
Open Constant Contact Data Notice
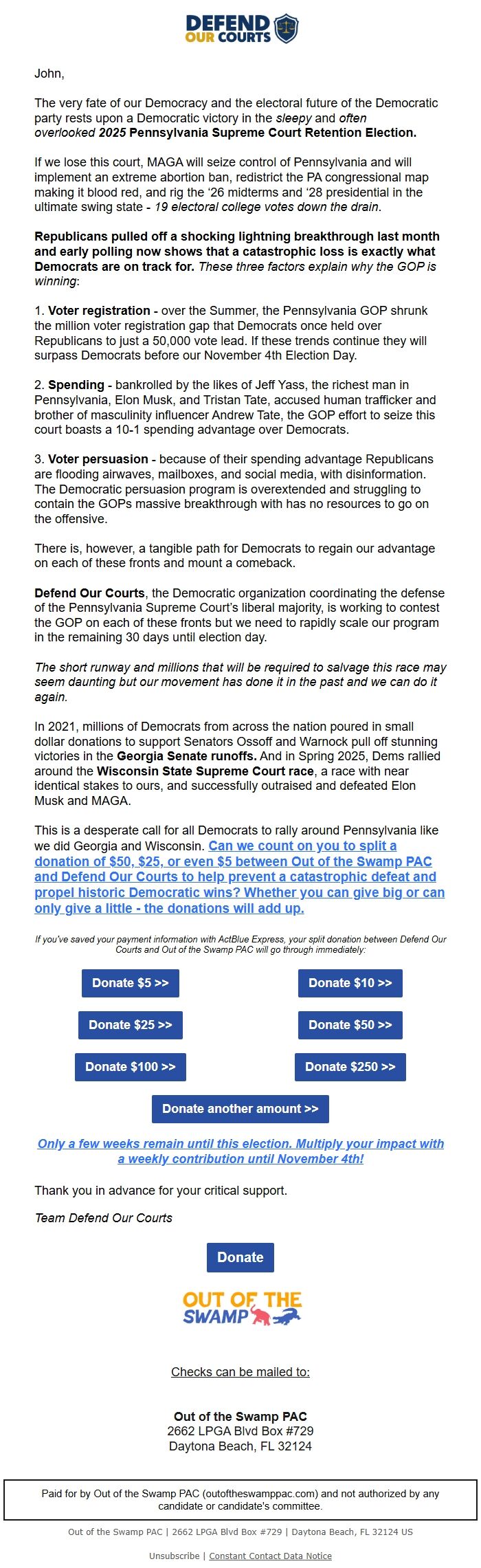pos(270,1556)
